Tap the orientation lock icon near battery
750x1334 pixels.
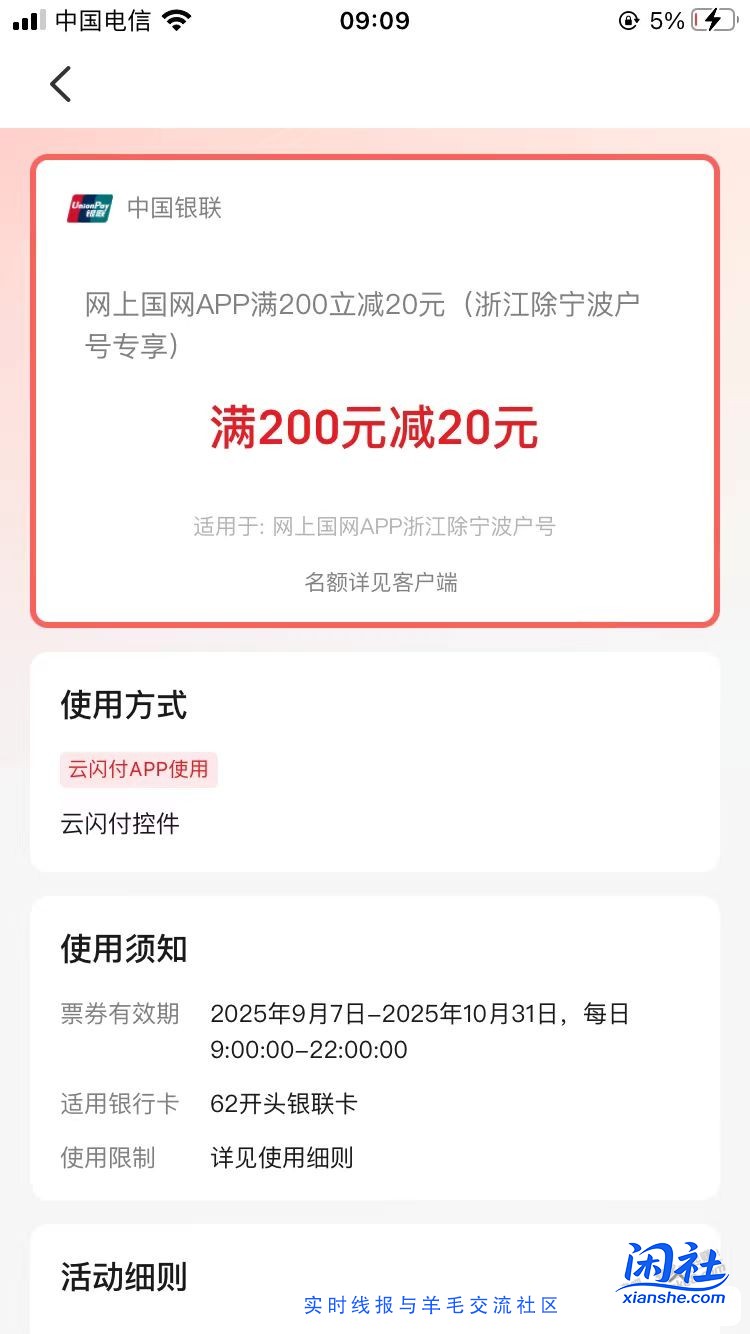[x=628, y=18]
